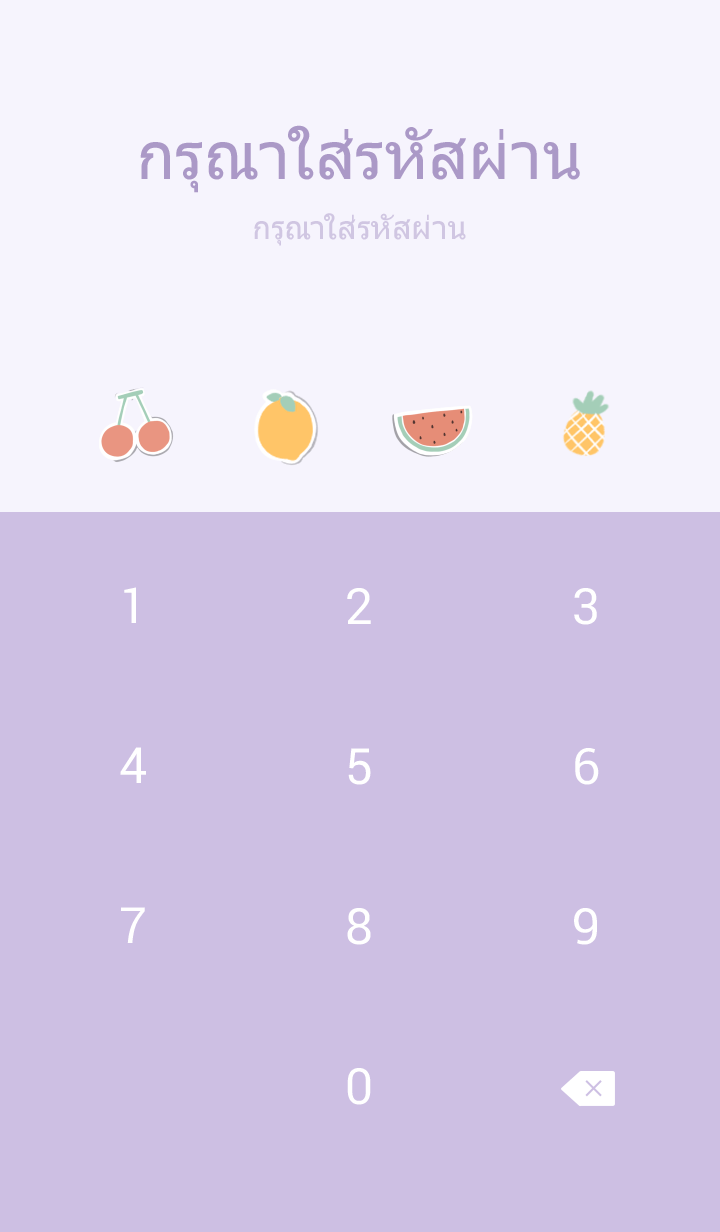Tap the number 2 key

click(x=359, y=607)
